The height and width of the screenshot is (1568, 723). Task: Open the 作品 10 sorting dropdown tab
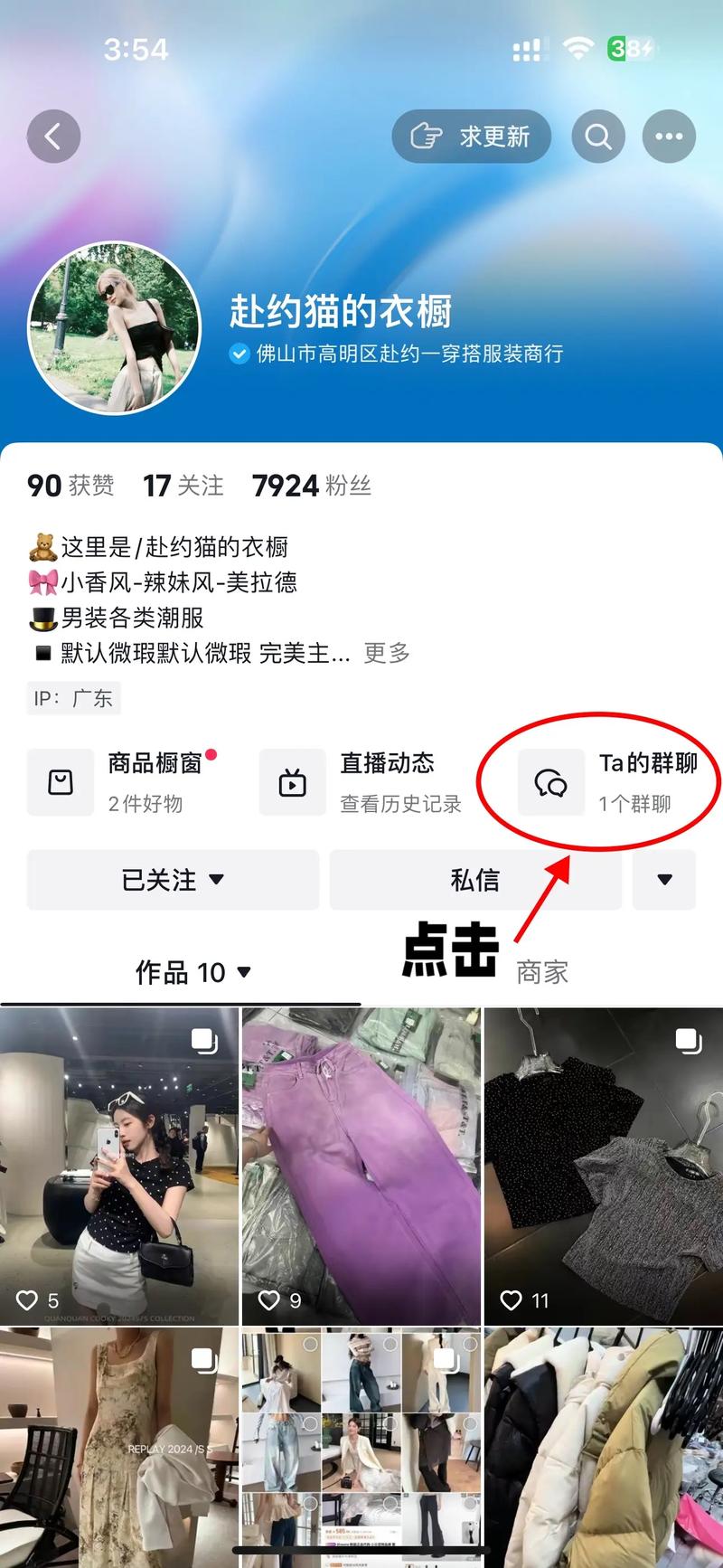[x=192, y=972]
